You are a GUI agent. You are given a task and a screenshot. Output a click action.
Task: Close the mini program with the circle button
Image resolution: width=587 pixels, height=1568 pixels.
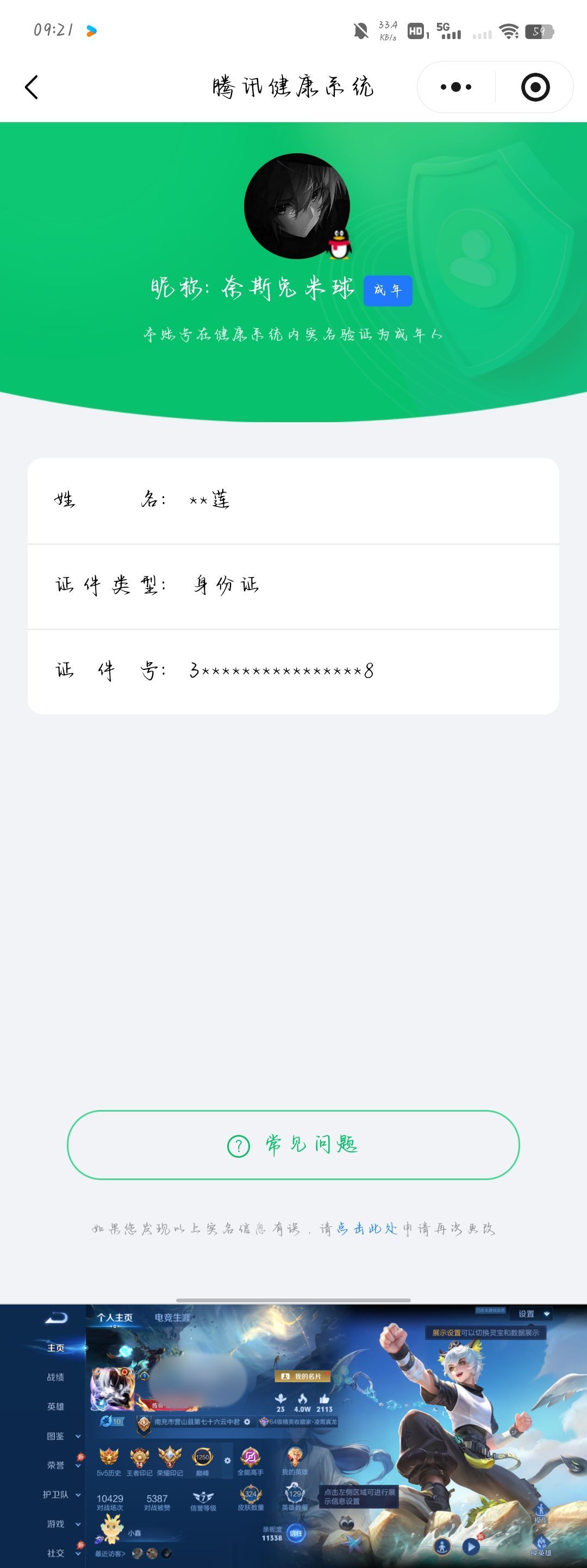(535, 87)
